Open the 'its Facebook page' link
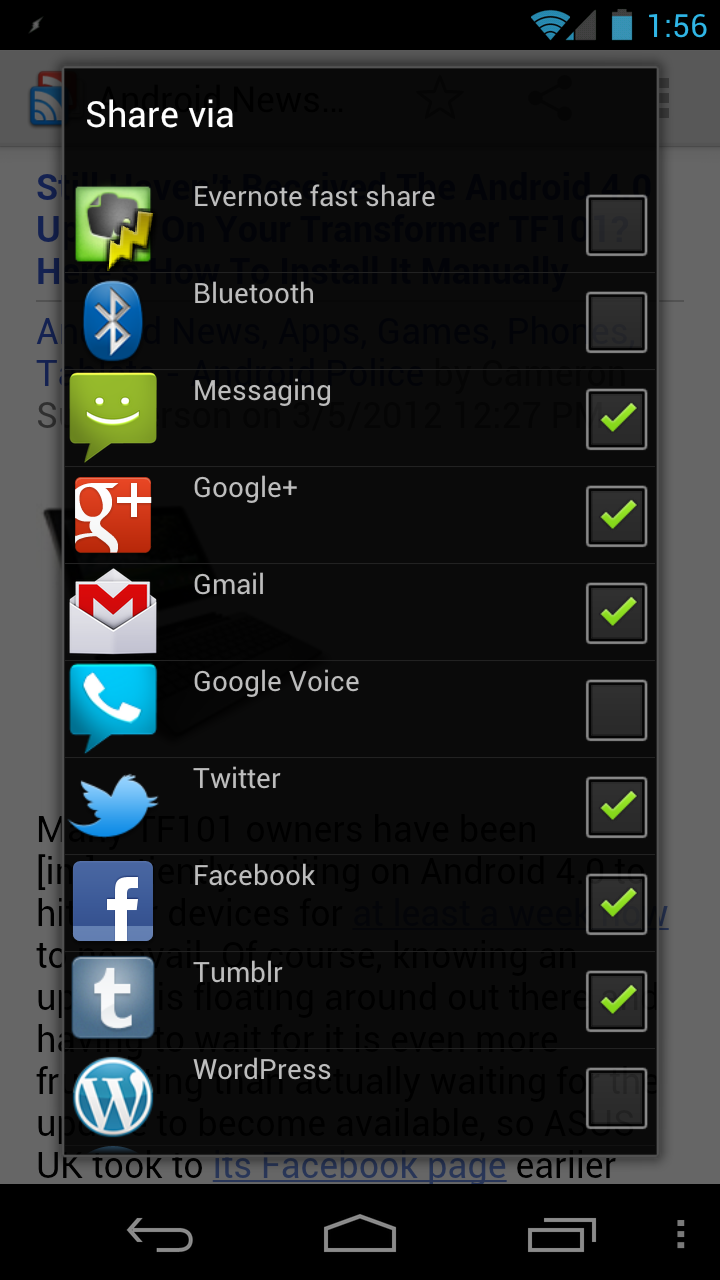Viewport: 720px width, 1280px height. pyautogui.click(x=358, y=1166)
